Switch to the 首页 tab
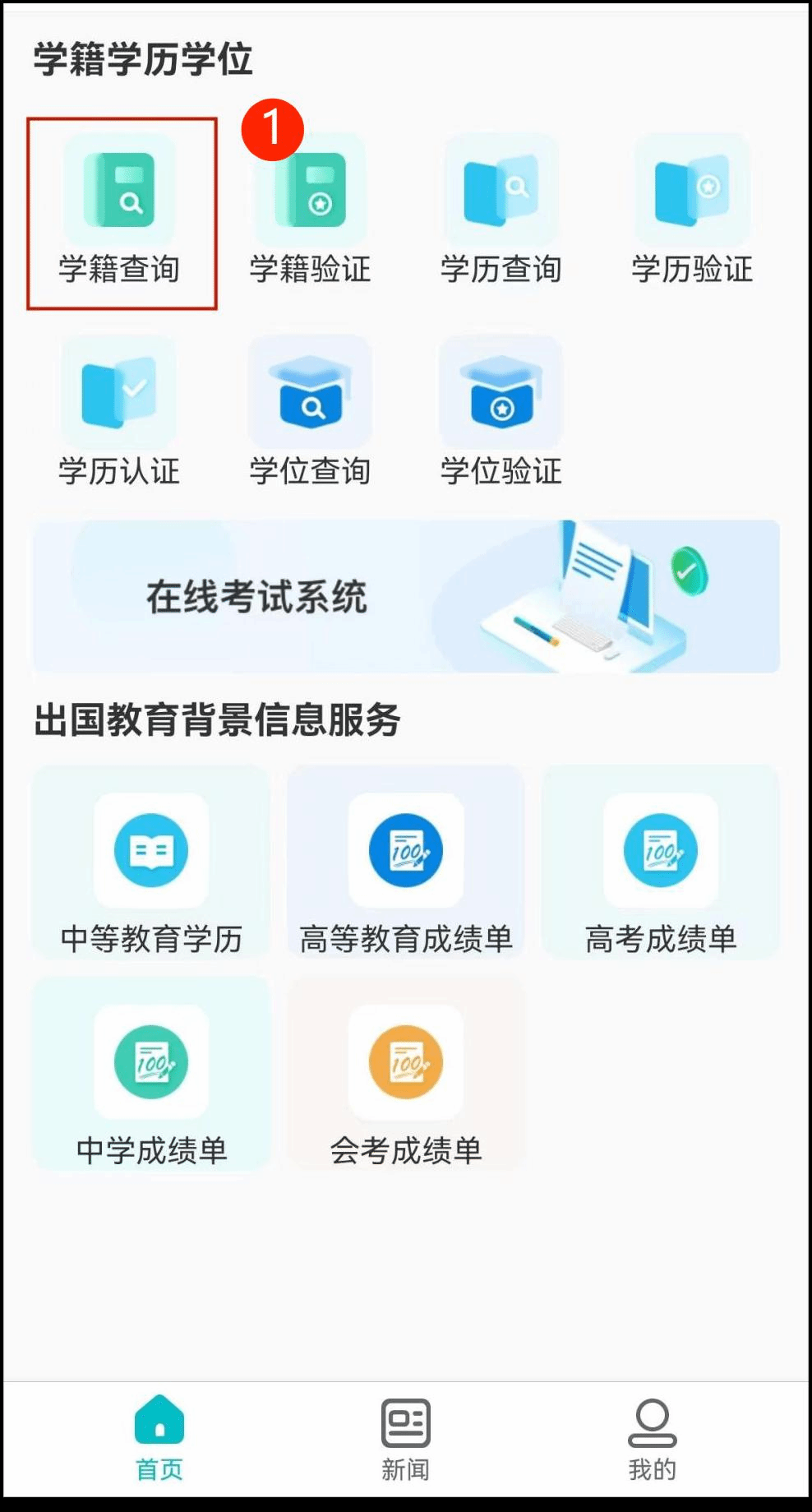This screenshot has height=1512, width=812. (x=159, y=1439)
